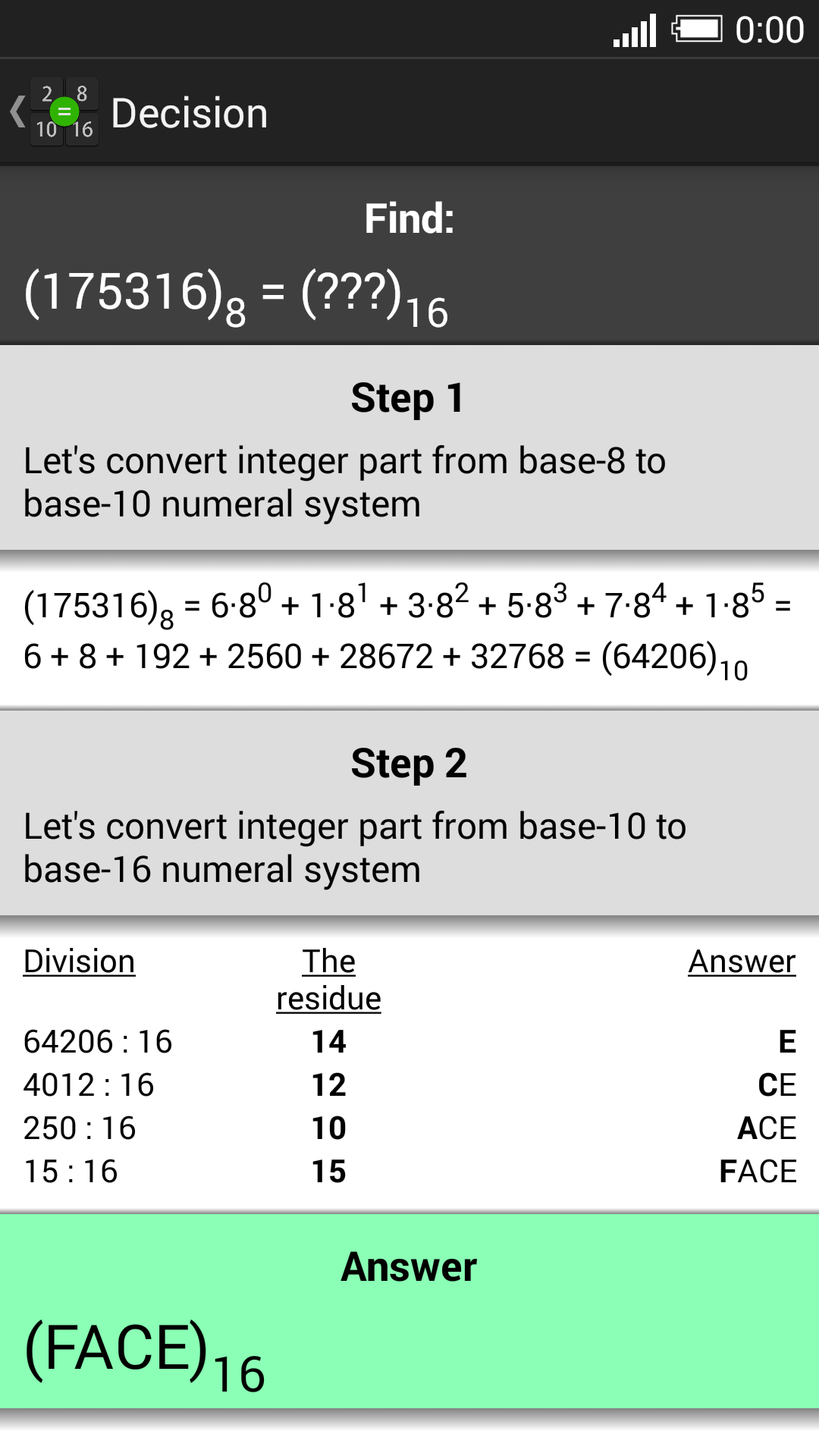The image size is (819, 1456).
Task: Tap the Step 2 heading
Action: (409, 763)
